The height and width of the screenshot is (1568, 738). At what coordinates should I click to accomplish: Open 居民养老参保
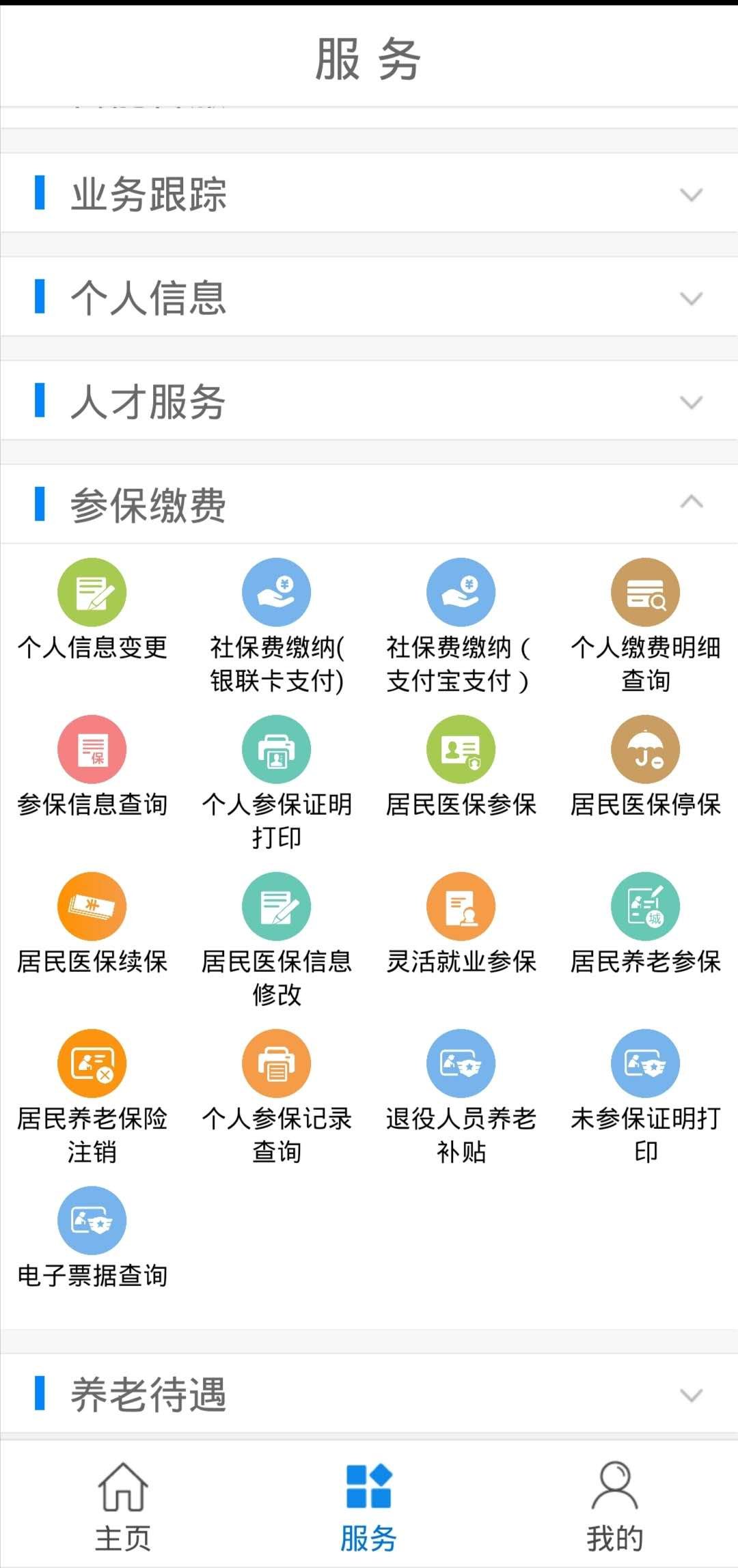(646, 907)
